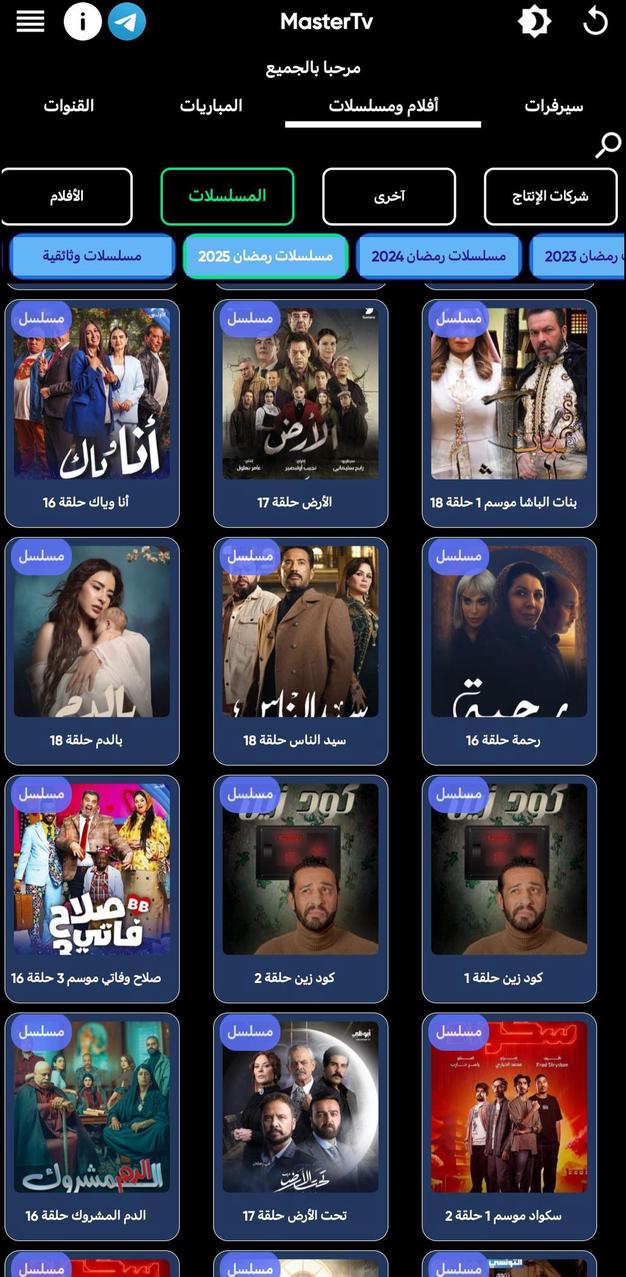Open الأرض حلقة 17 card
Image resolution: width=626 pixels, height=1277 pixels.
(x=301, y=412)
